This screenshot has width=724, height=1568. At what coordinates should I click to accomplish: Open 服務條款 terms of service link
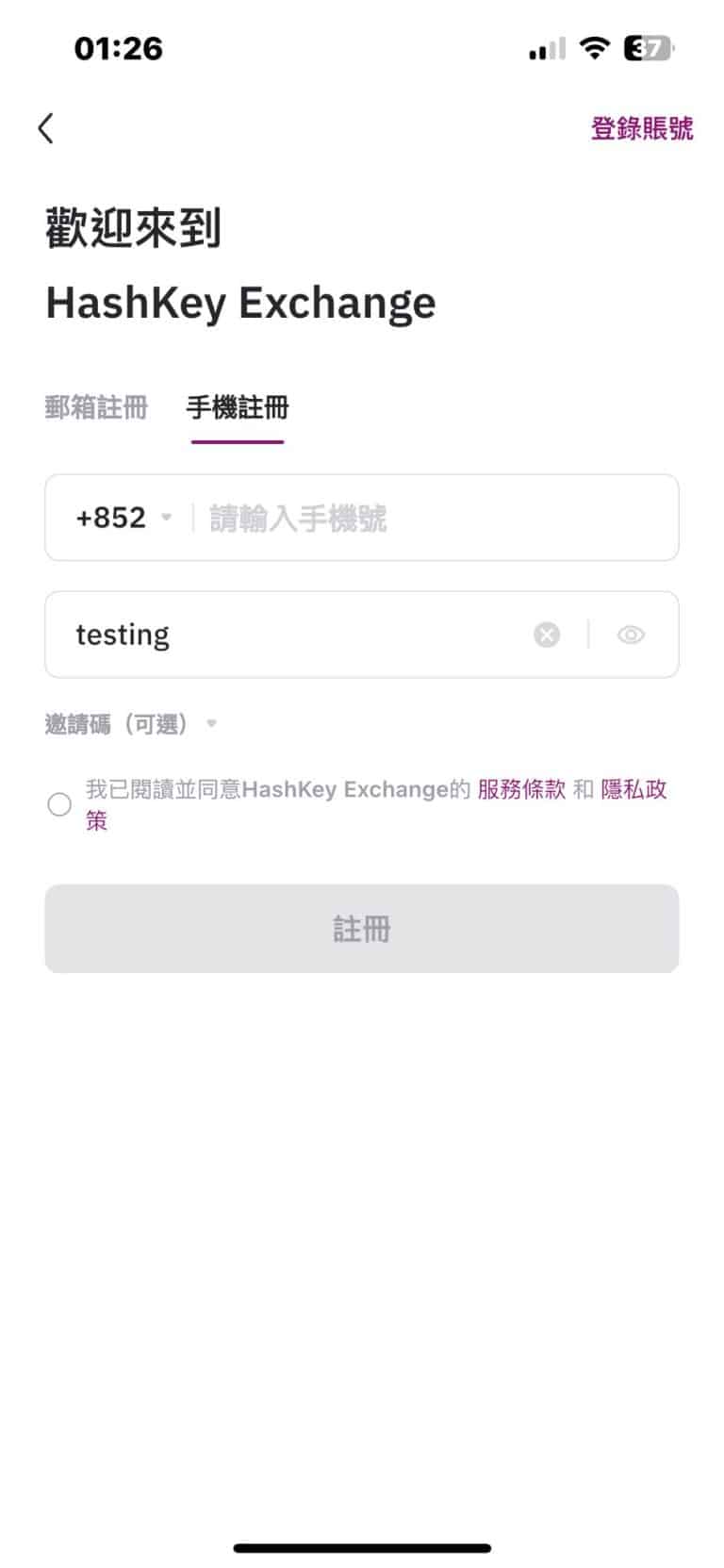[518, 789]
